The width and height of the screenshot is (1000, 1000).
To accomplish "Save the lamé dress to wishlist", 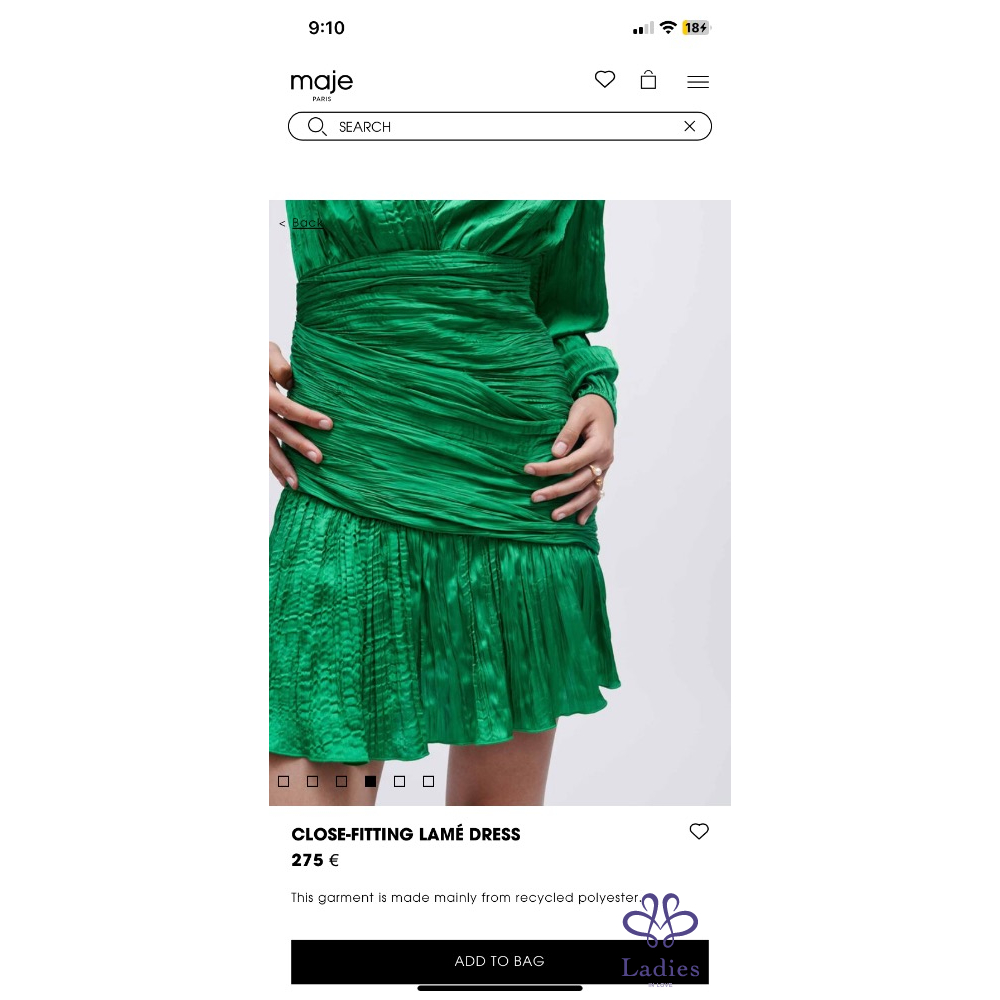I will coord(699,831).
